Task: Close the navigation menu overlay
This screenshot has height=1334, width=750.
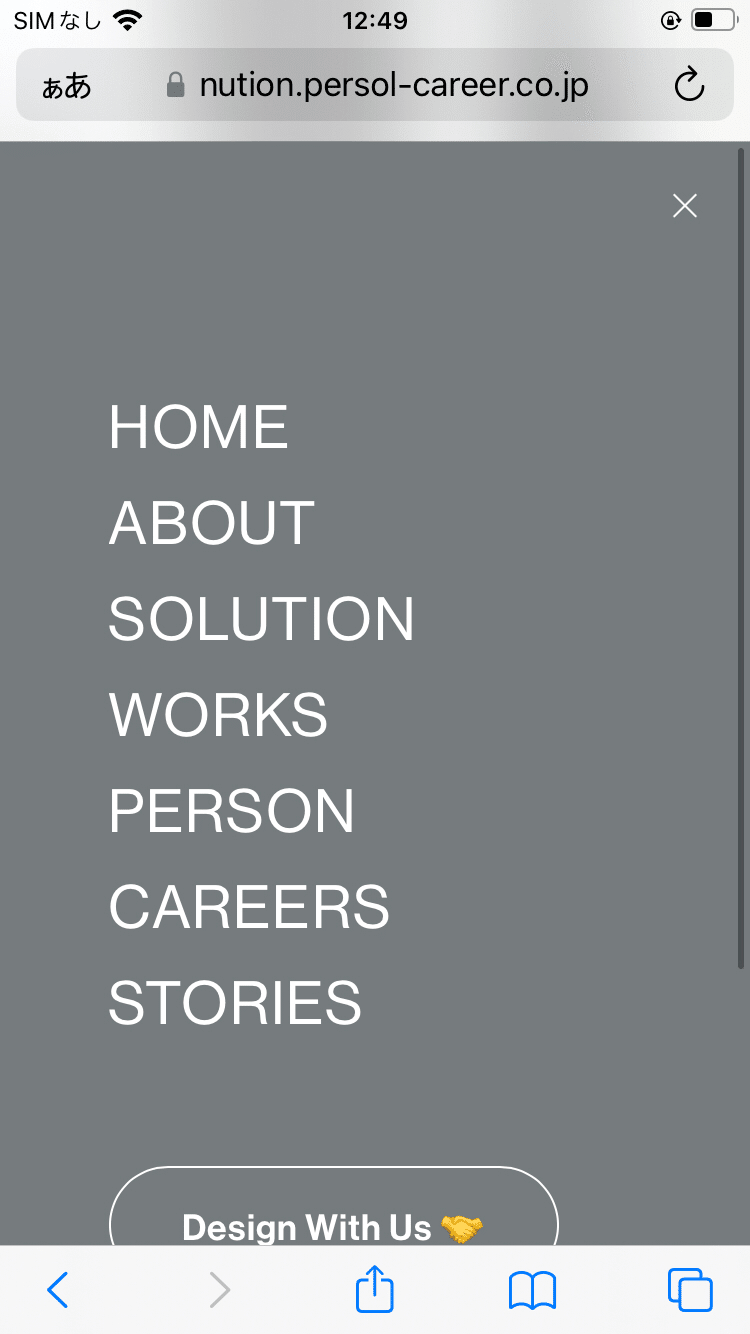Action: (x=685, y=206)
